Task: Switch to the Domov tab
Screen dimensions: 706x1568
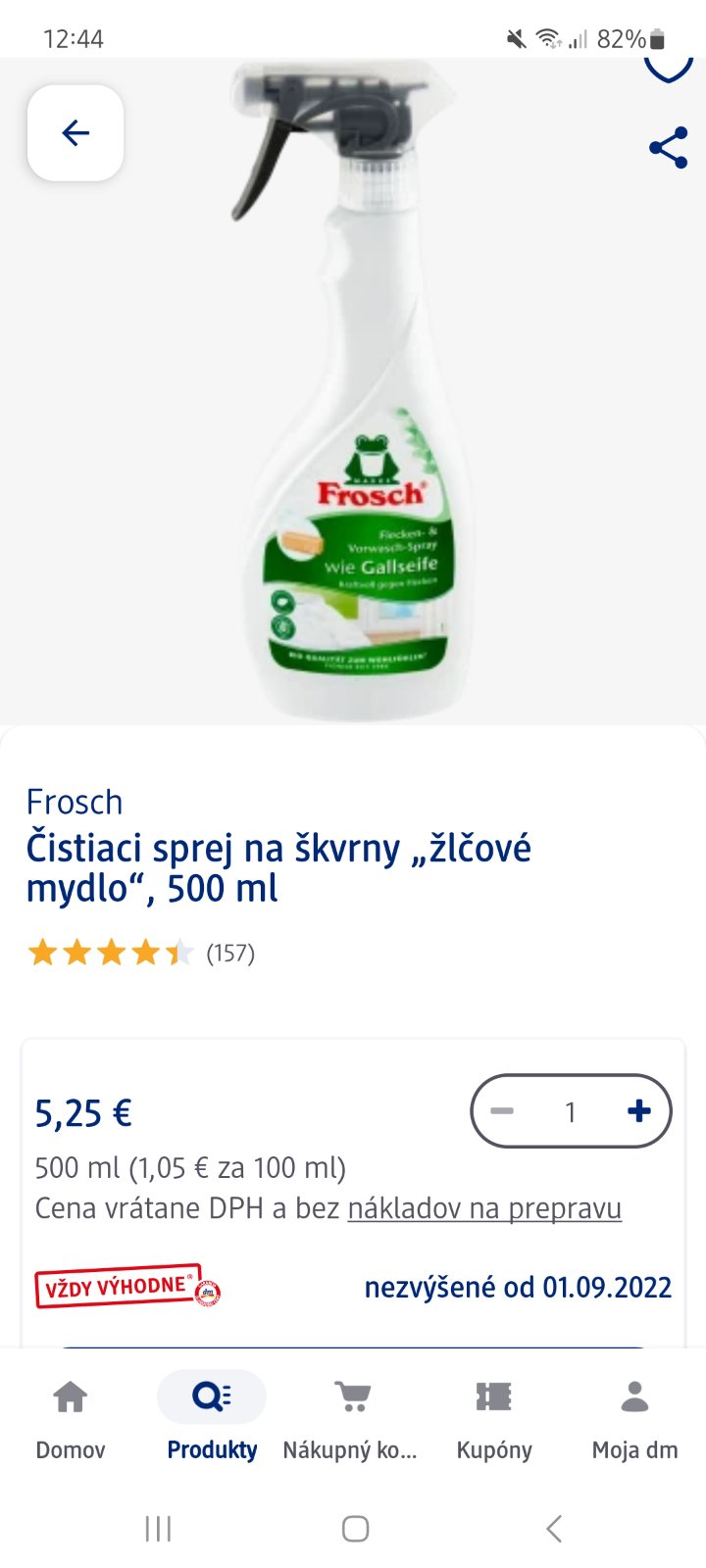Action: point(71,1417)
